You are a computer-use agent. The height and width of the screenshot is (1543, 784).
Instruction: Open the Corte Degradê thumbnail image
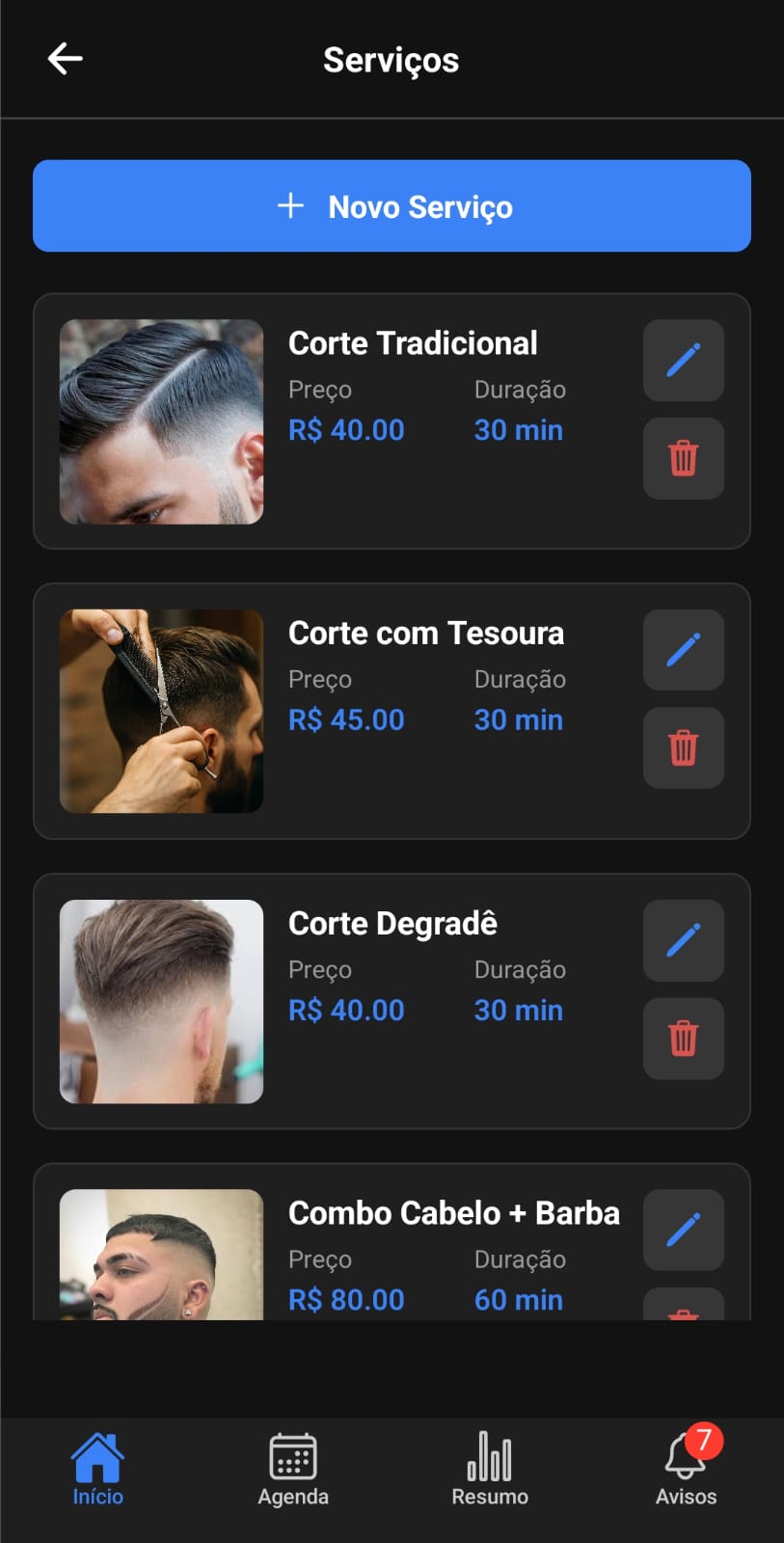tap(161, 1001)
